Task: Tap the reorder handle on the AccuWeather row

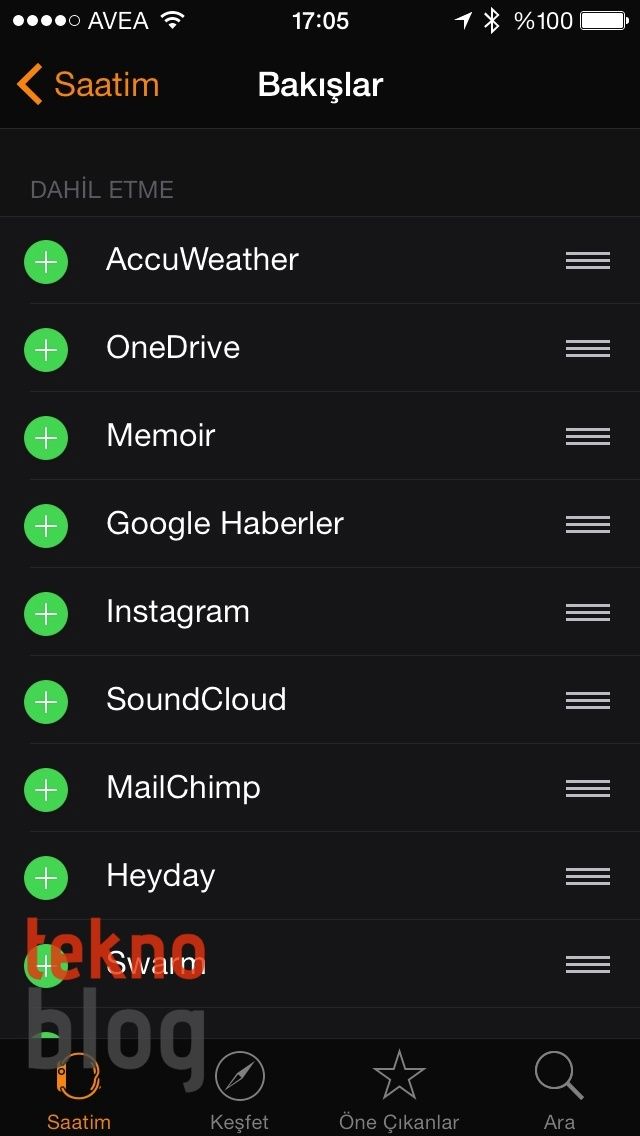Action: pos(587,261)
